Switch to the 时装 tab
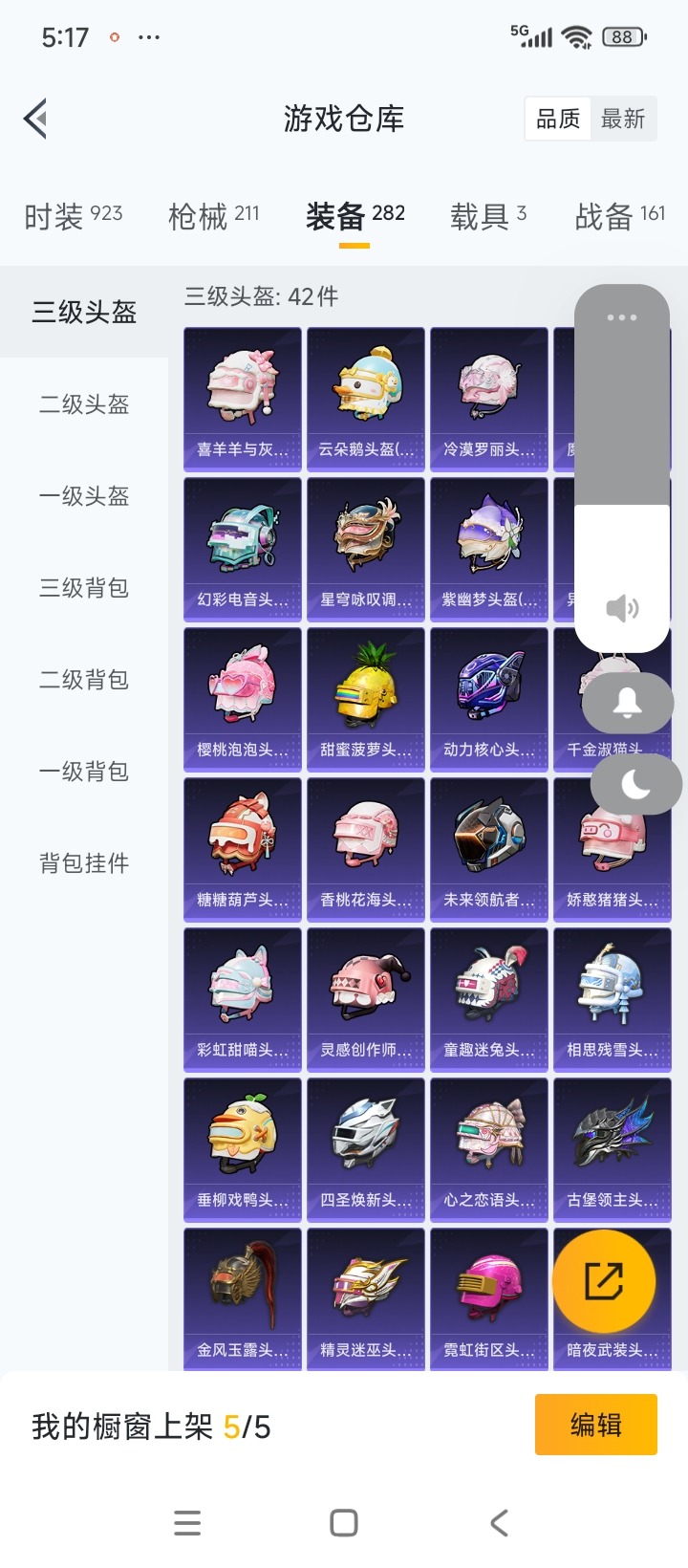 tap(73, 216)
